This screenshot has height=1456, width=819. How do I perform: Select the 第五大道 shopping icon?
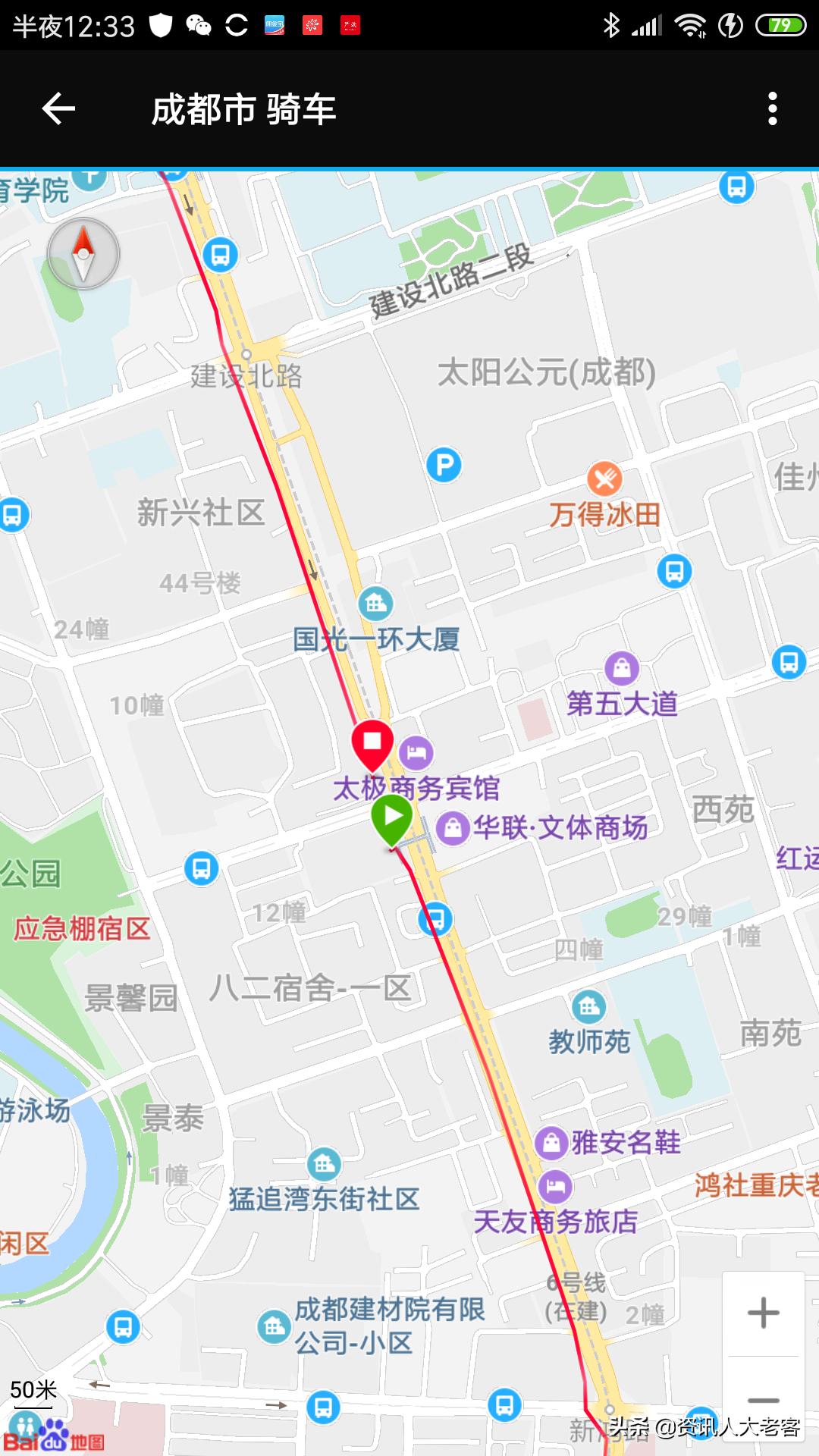[623, 667]
